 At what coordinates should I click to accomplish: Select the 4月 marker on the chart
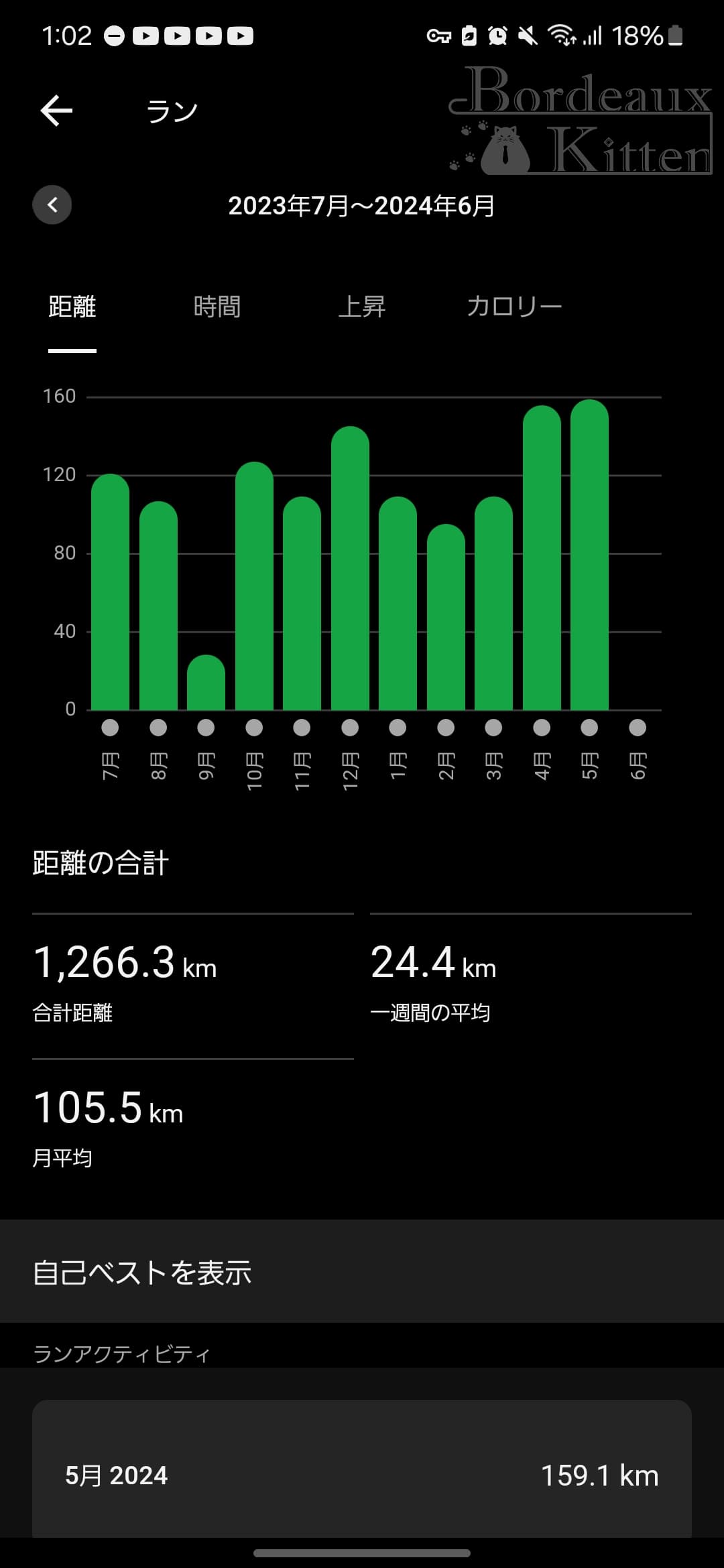tap(542, 728)
